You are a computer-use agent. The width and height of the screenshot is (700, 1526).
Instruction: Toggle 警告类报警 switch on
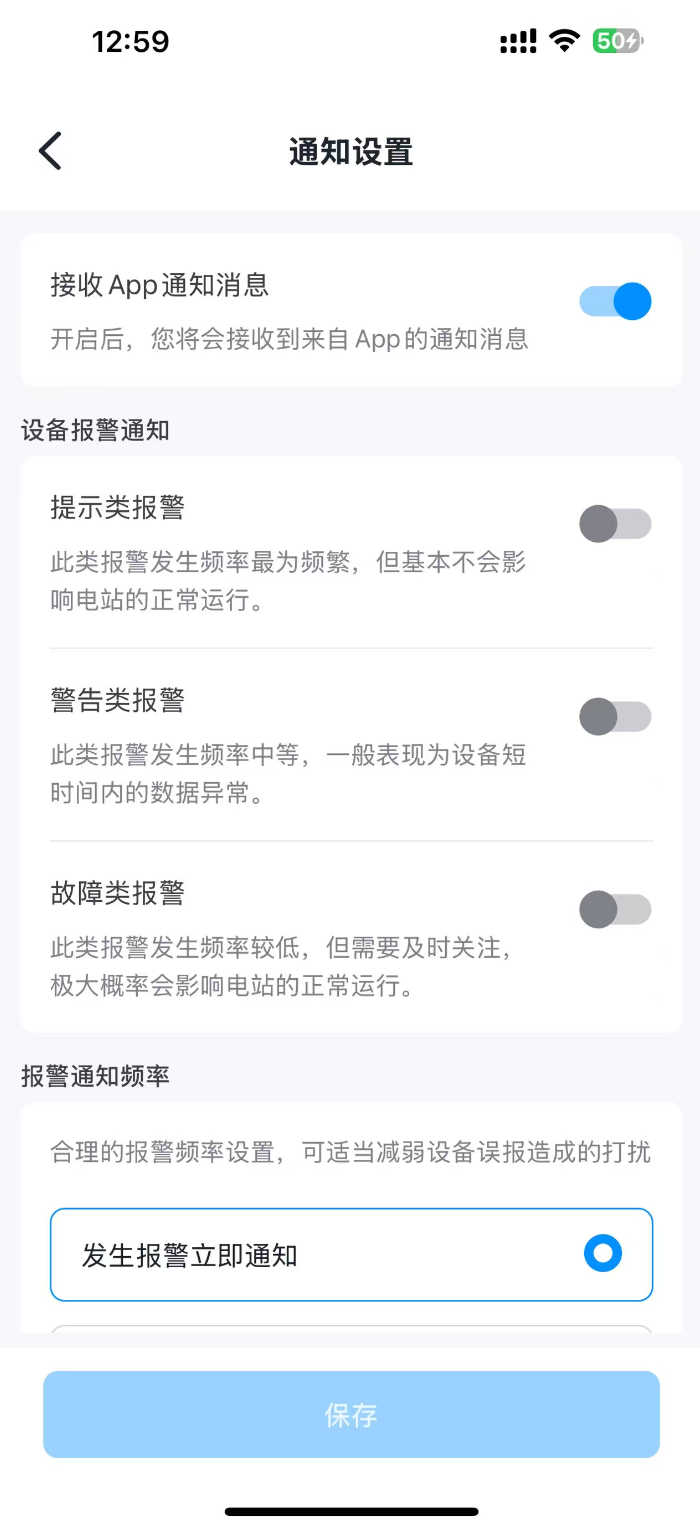[x=615, y=717]
